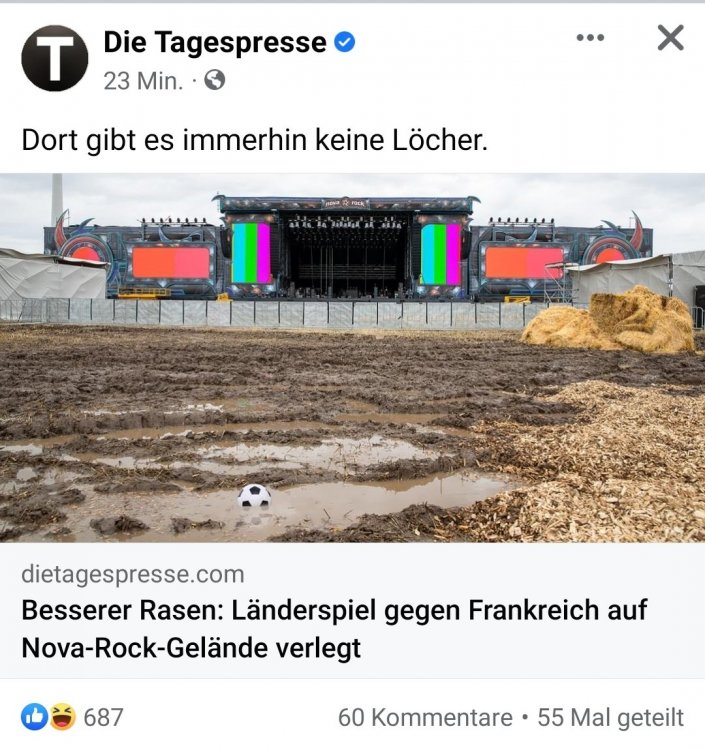The height and width of the screenshot is (750, 705).
Task: Open the Nova-Rock article image
Action: coord(352,358)
